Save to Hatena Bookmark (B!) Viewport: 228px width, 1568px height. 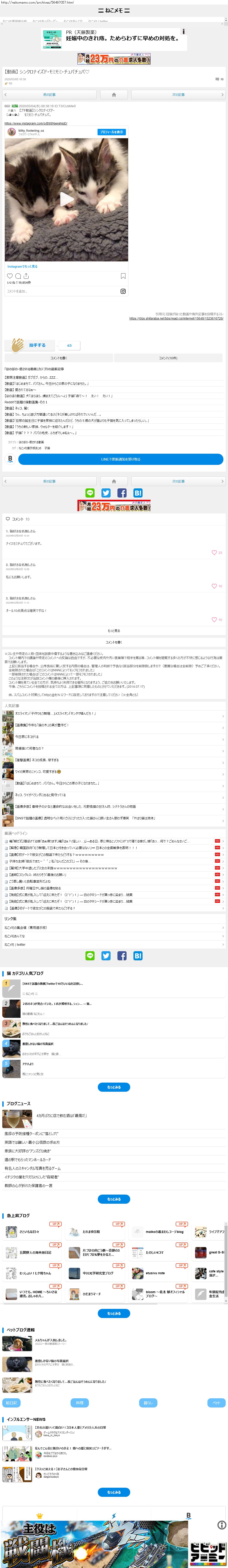(x=138, y=493)
